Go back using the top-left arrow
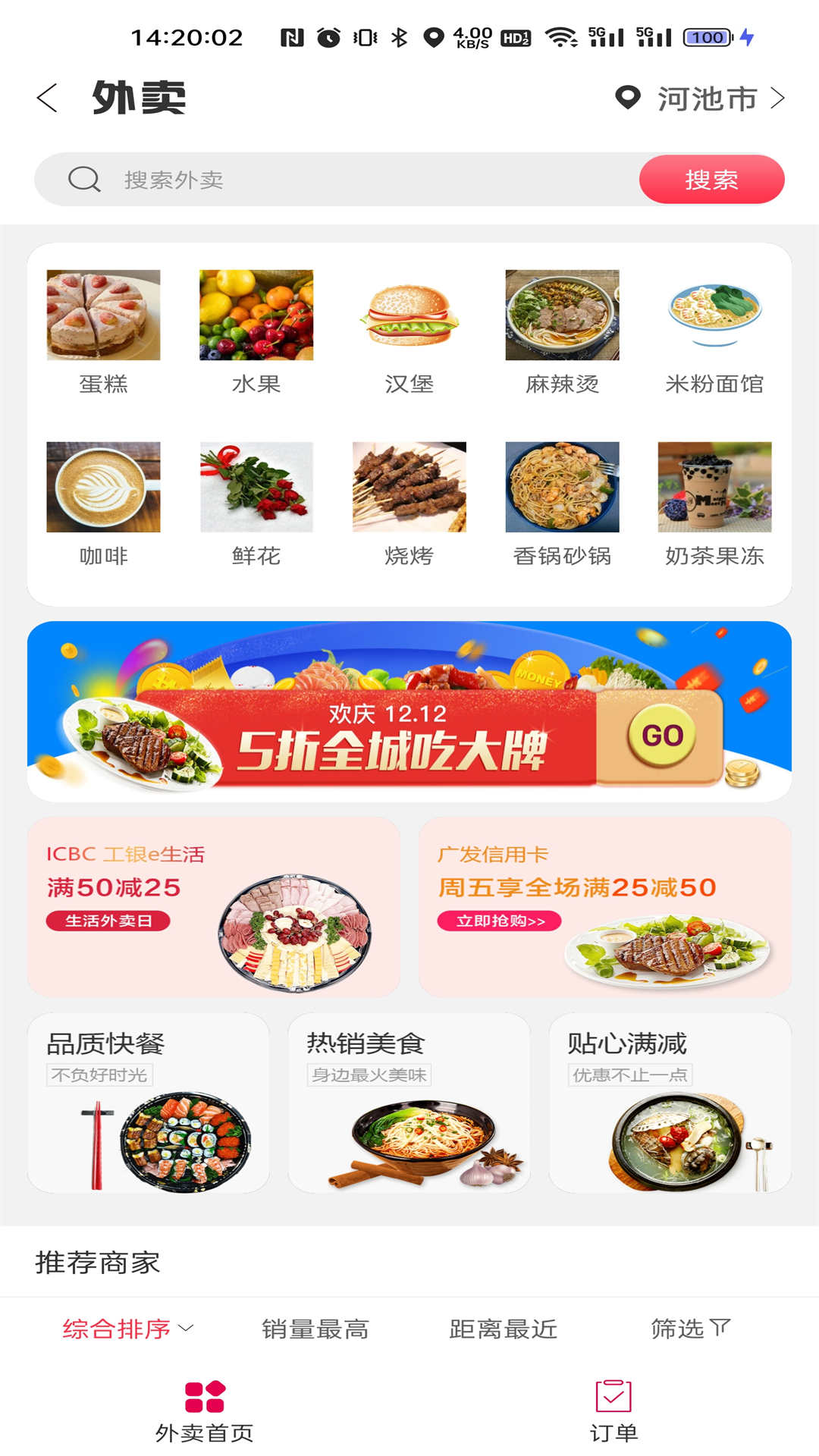This screenshot has height=1456, width=819. pos(47,98)
